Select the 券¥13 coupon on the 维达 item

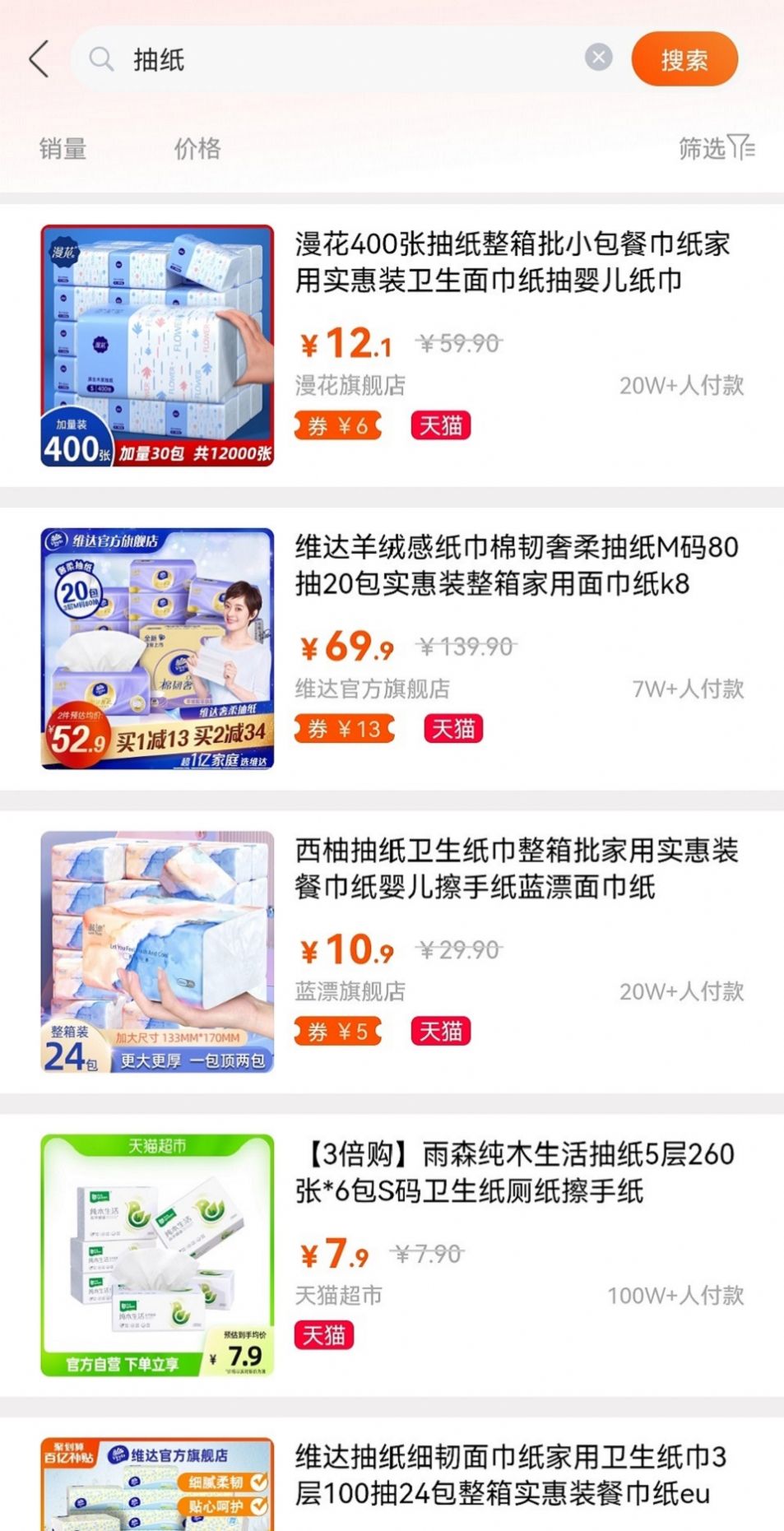click(343, 728)
